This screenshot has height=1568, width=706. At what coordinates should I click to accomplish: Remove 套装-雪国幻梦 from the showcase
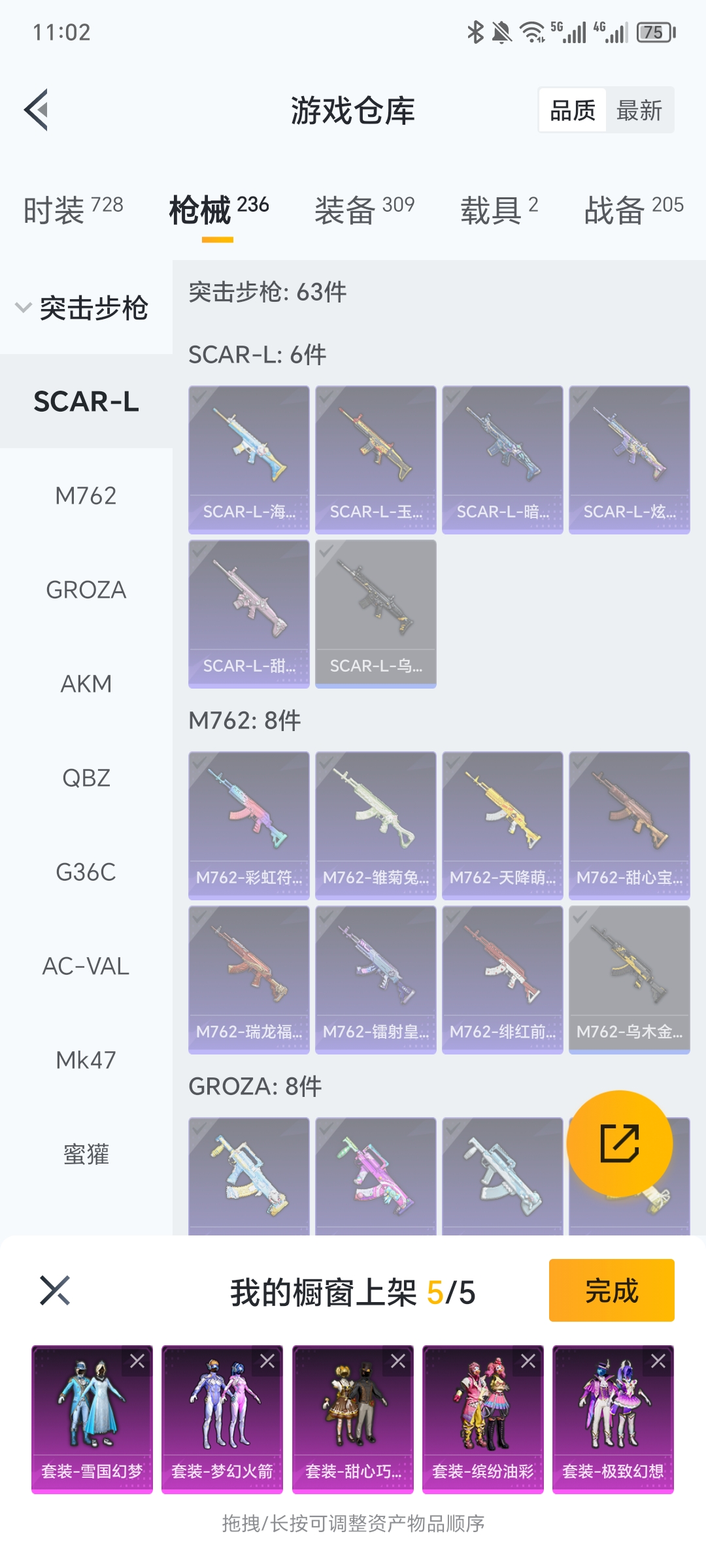point(137,1362)
